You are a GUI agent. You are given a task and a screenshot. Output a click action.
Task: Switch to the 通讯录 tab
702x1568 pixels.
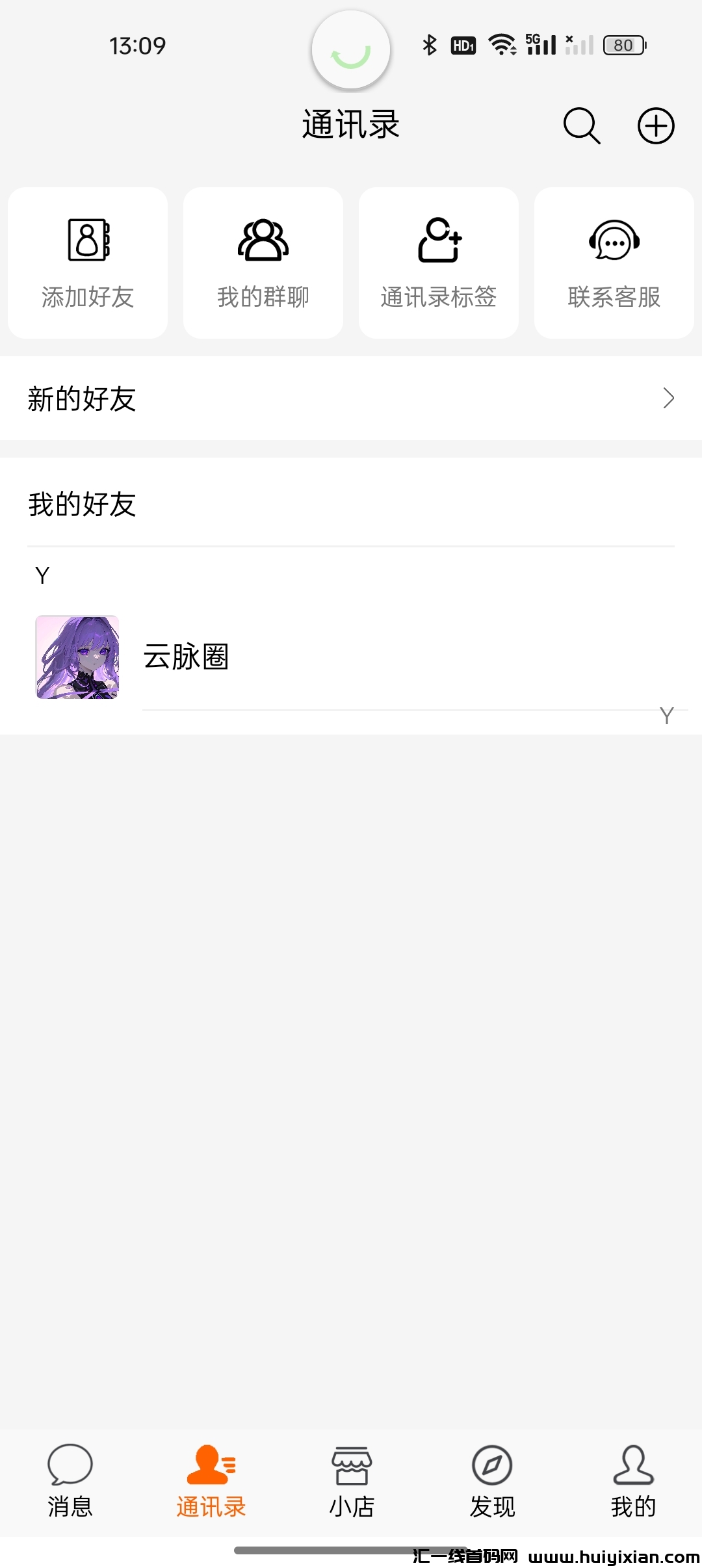[209, 1482]
